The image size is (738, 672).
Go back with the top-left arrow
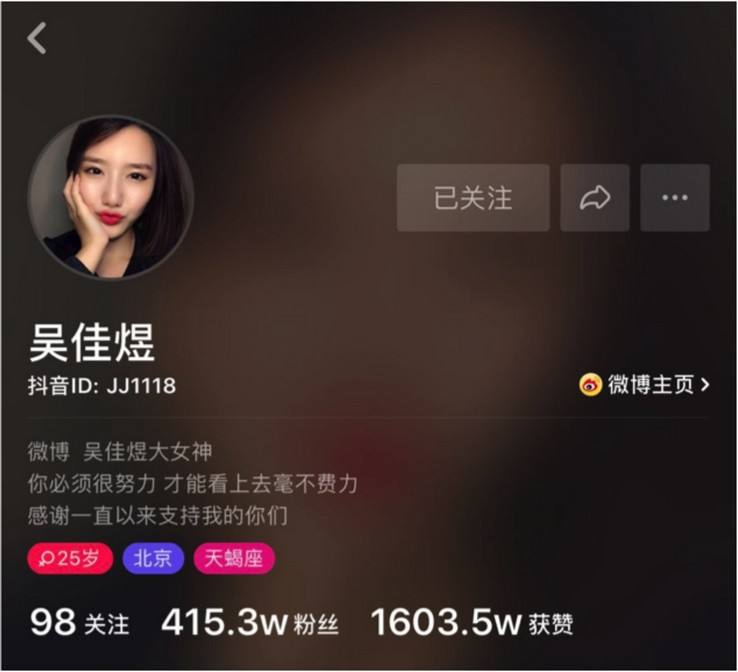(x=37, y=38)
